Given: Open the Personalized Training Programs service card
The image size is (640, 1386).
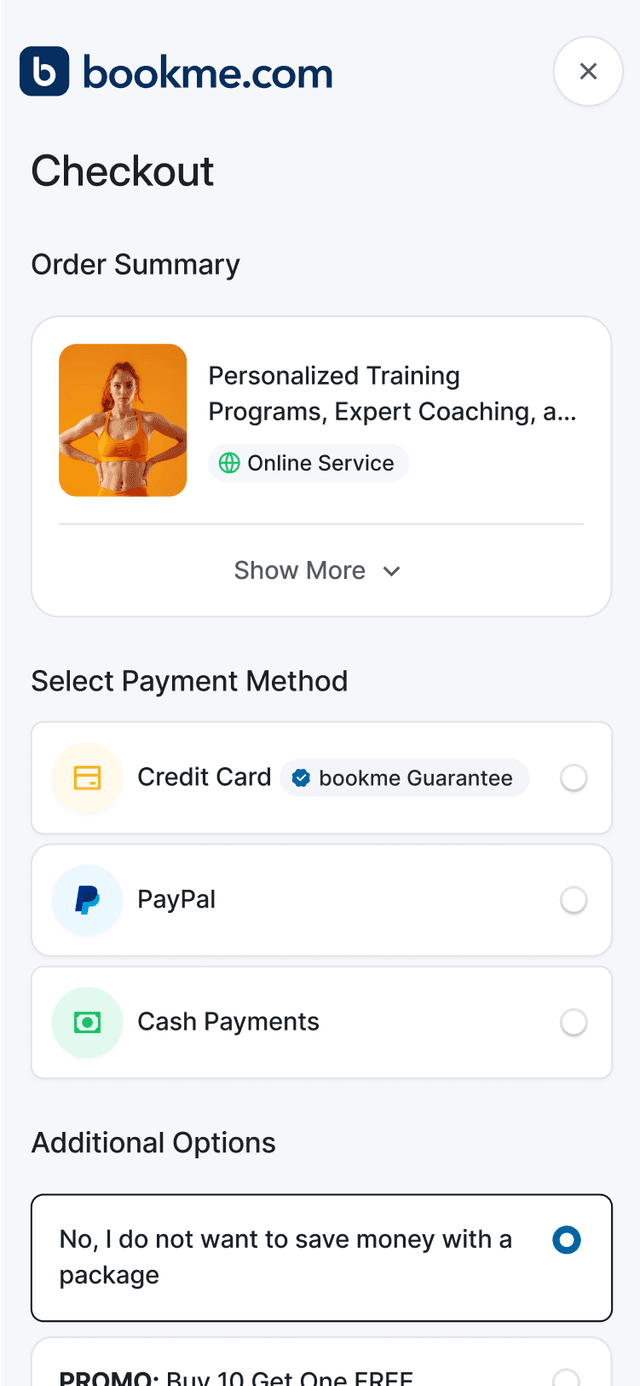Looking at the screenshot, I should pos(321,420).
